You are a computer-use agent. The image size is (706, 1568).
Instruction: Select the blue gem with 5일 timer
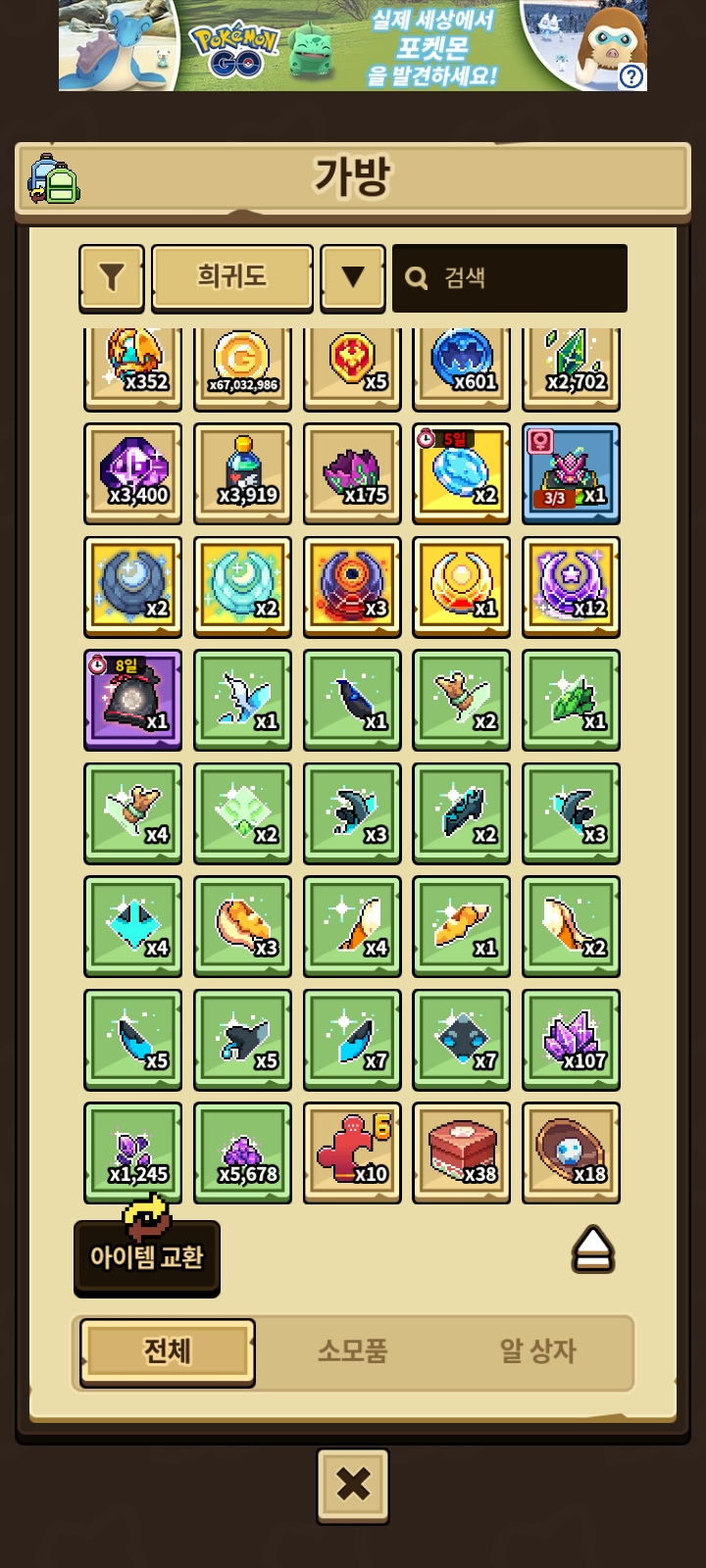point(462,473)
